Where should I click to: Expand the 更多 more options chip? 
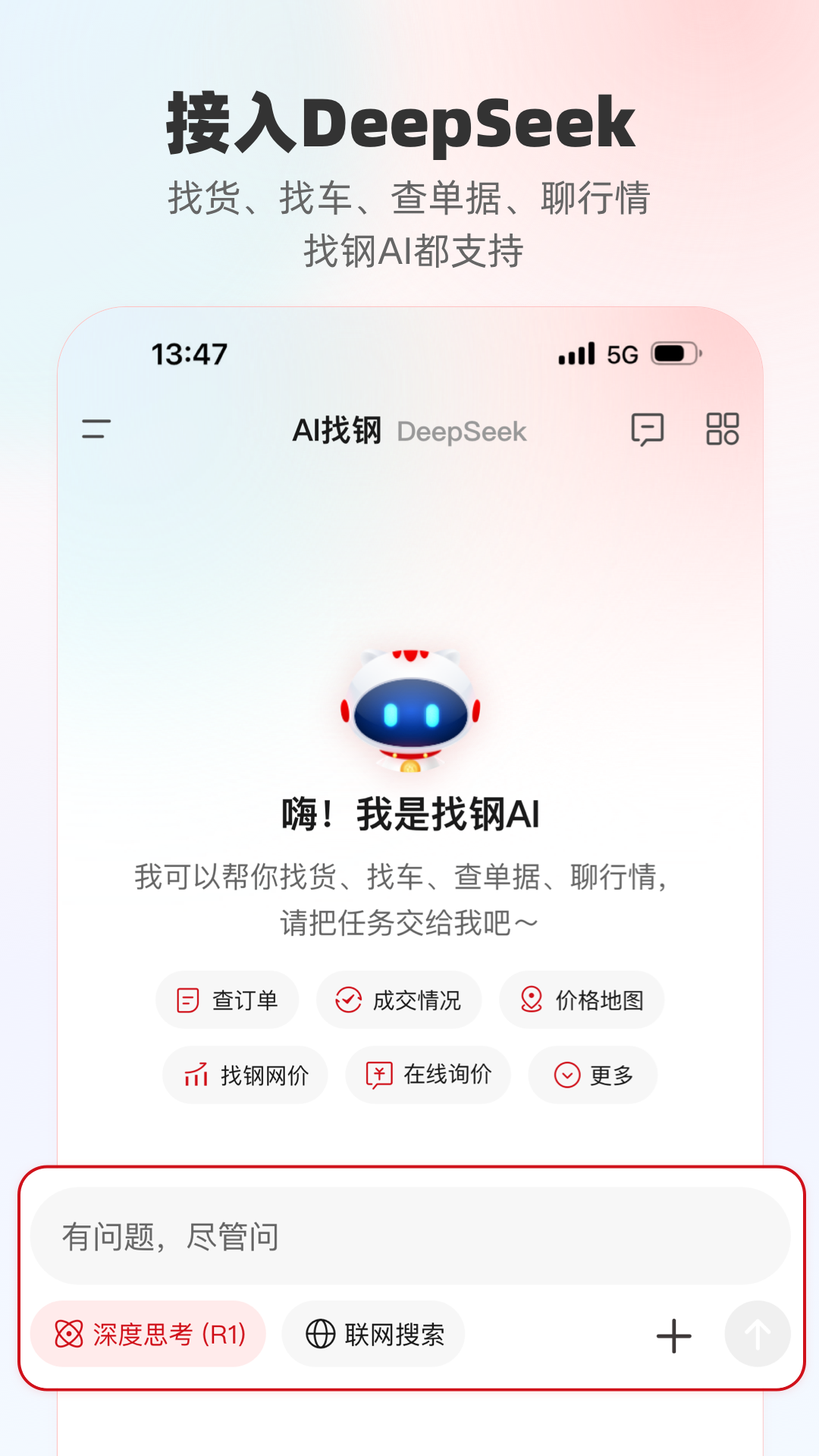592,1075
